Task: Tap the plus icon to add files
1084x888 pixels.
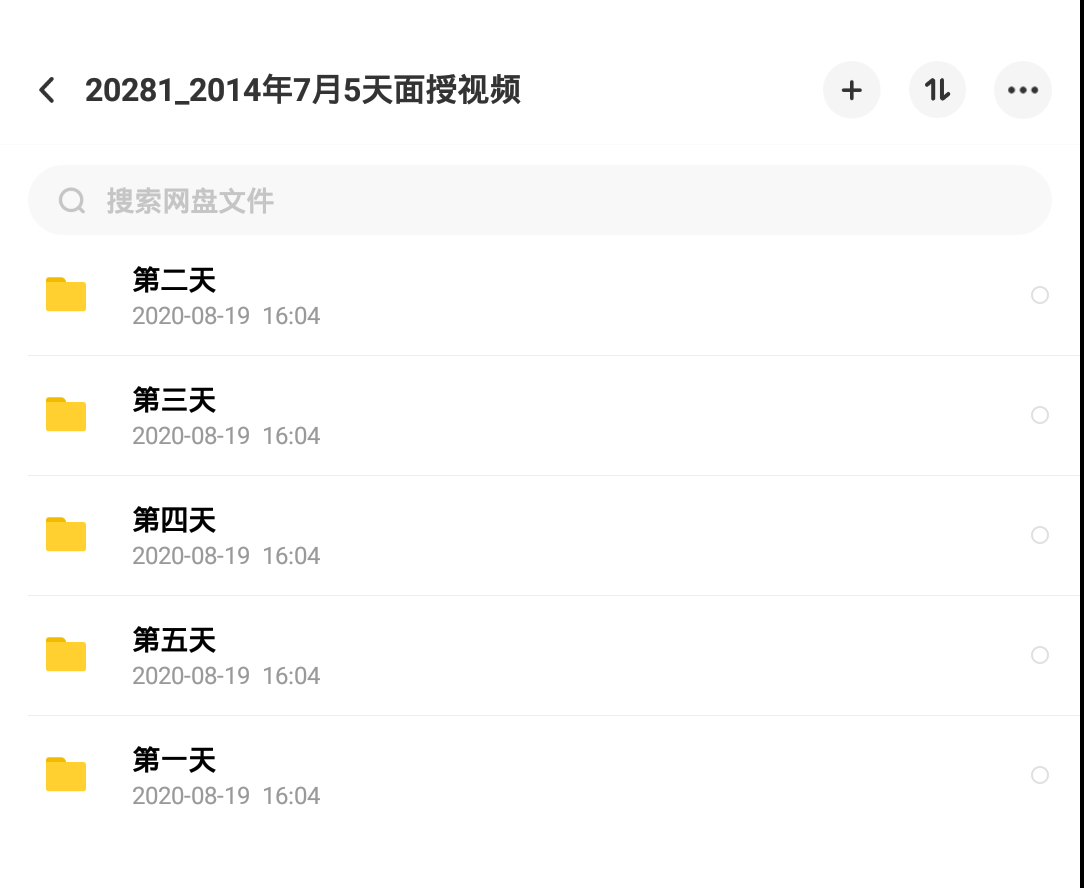Action: pyautogui.click(x=851, y=90)
